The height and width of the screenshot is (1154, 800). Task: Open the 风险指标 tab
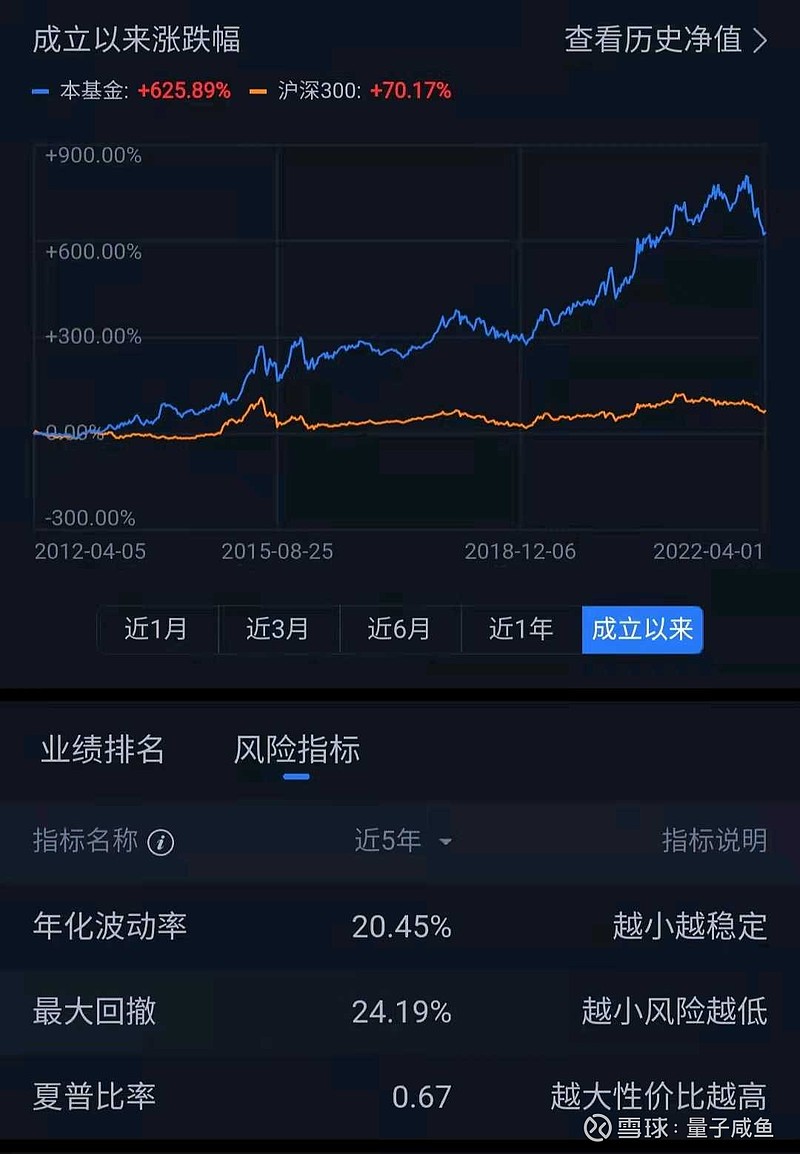tap(296, 749)
